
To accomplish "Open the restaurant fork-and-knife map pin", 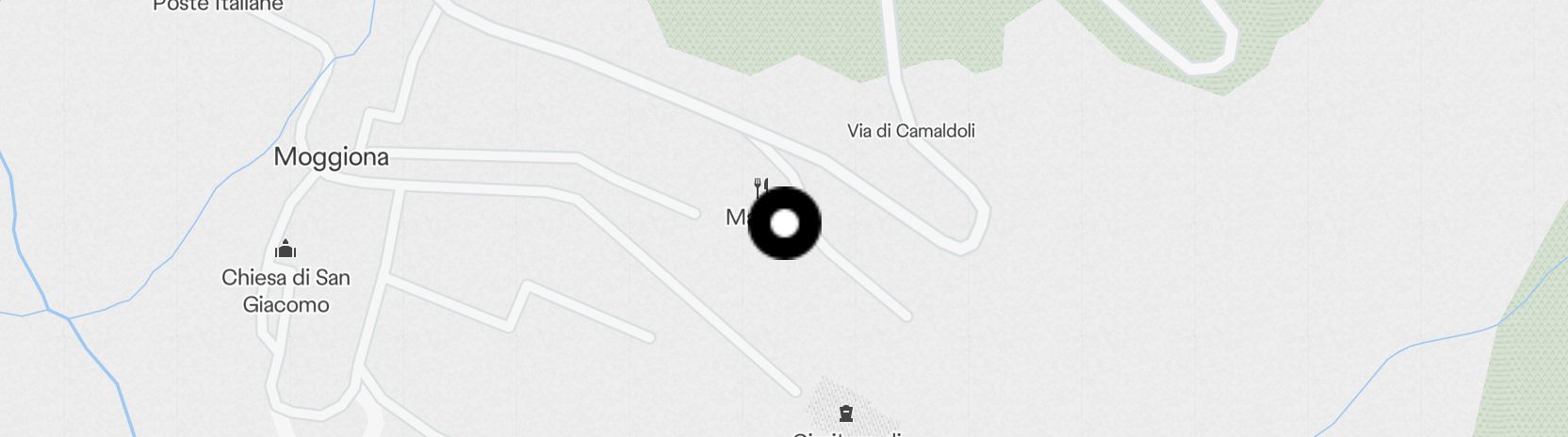I will [x=761, y=186].
